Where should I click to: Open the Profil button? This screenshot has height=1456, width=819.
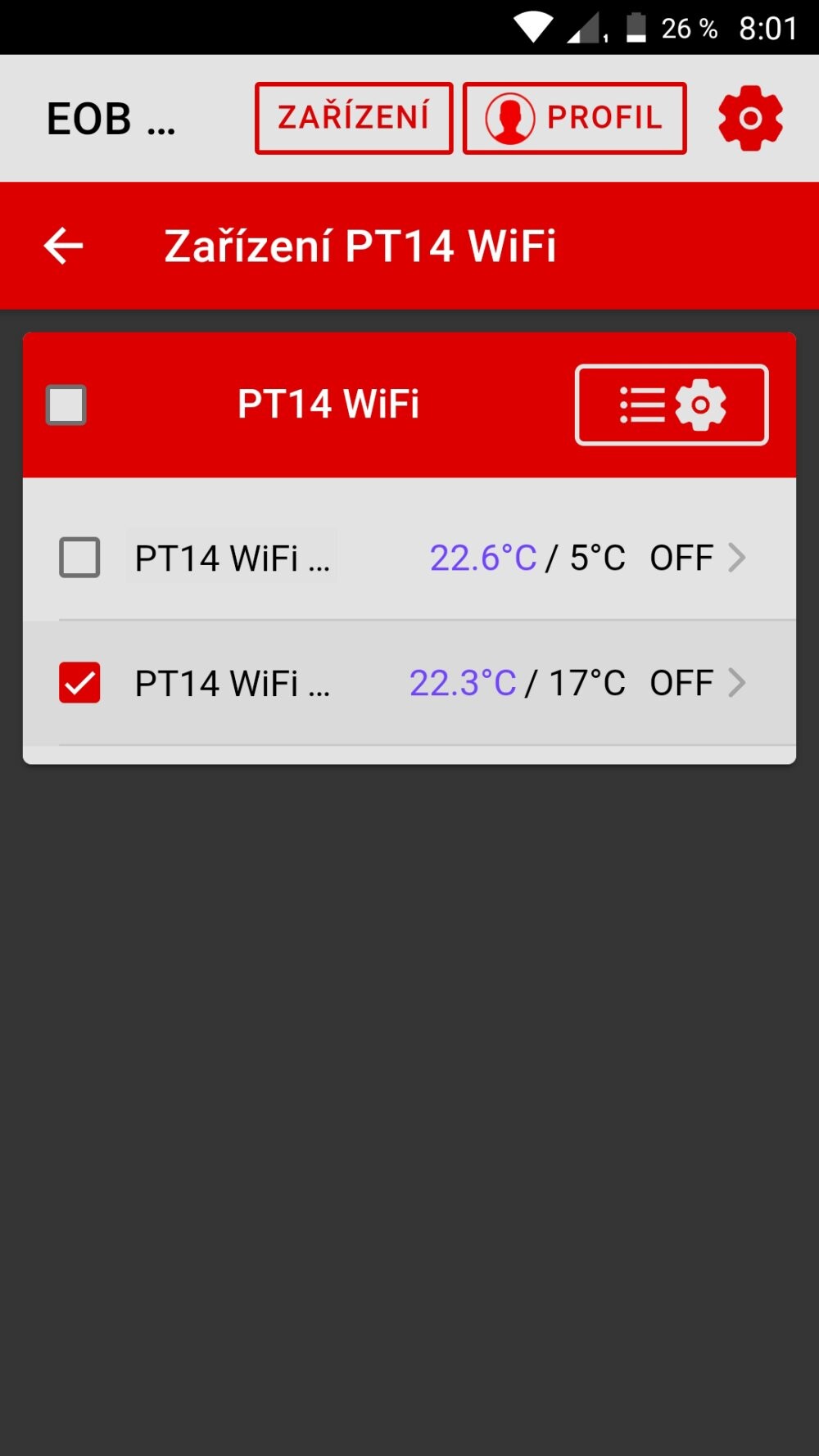tap(574, 118)
